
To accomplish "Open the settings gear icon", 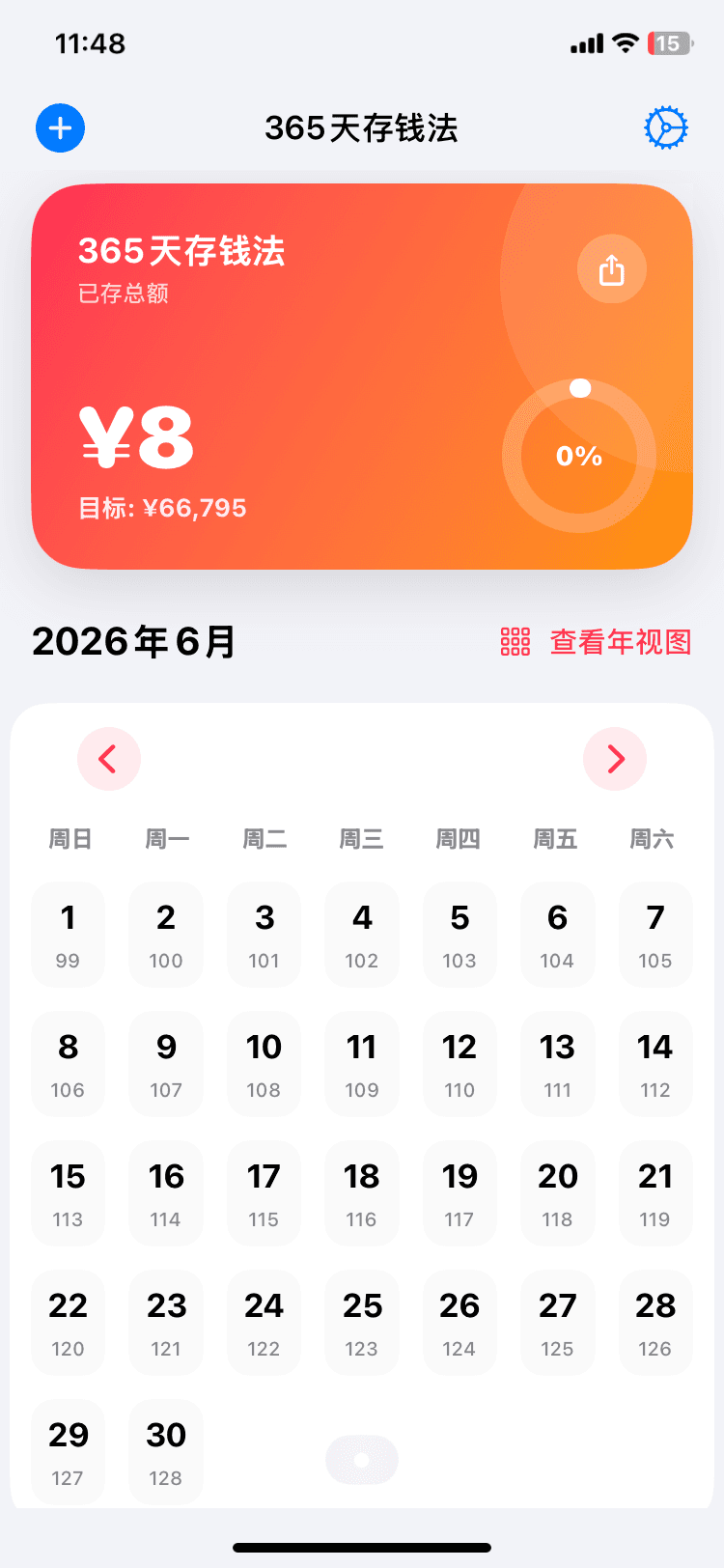I will (x=666, y=126).
